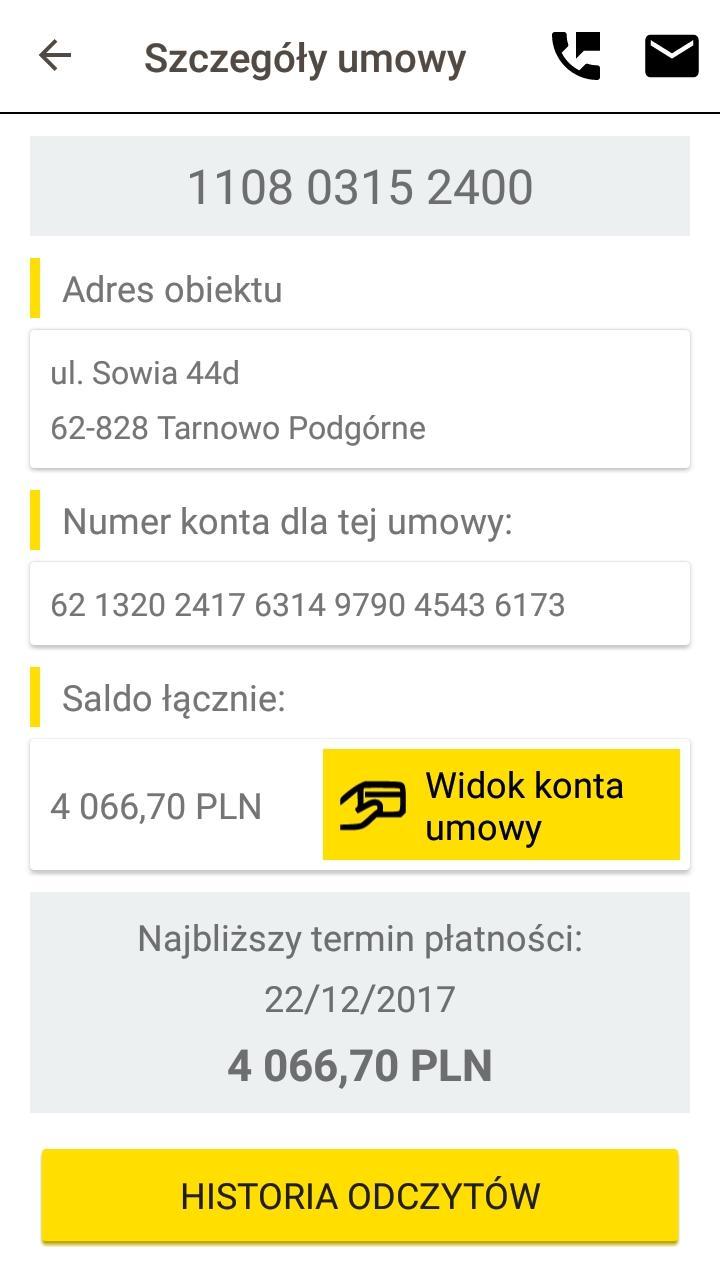Open the envelope message icon
The width and height of the screenshot is (720, 1280).
672,56
